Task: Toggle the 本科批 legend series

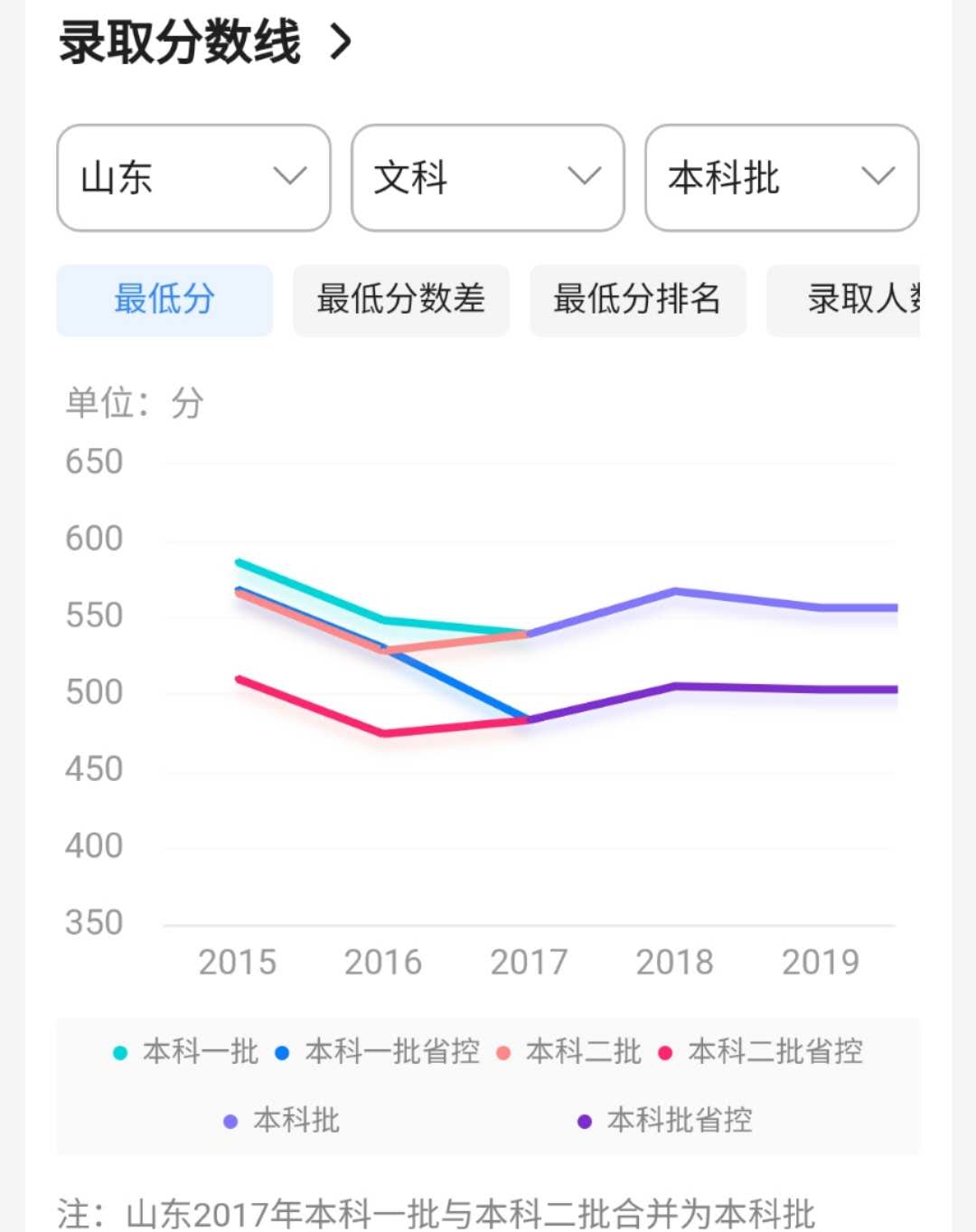Action: 281,1121
